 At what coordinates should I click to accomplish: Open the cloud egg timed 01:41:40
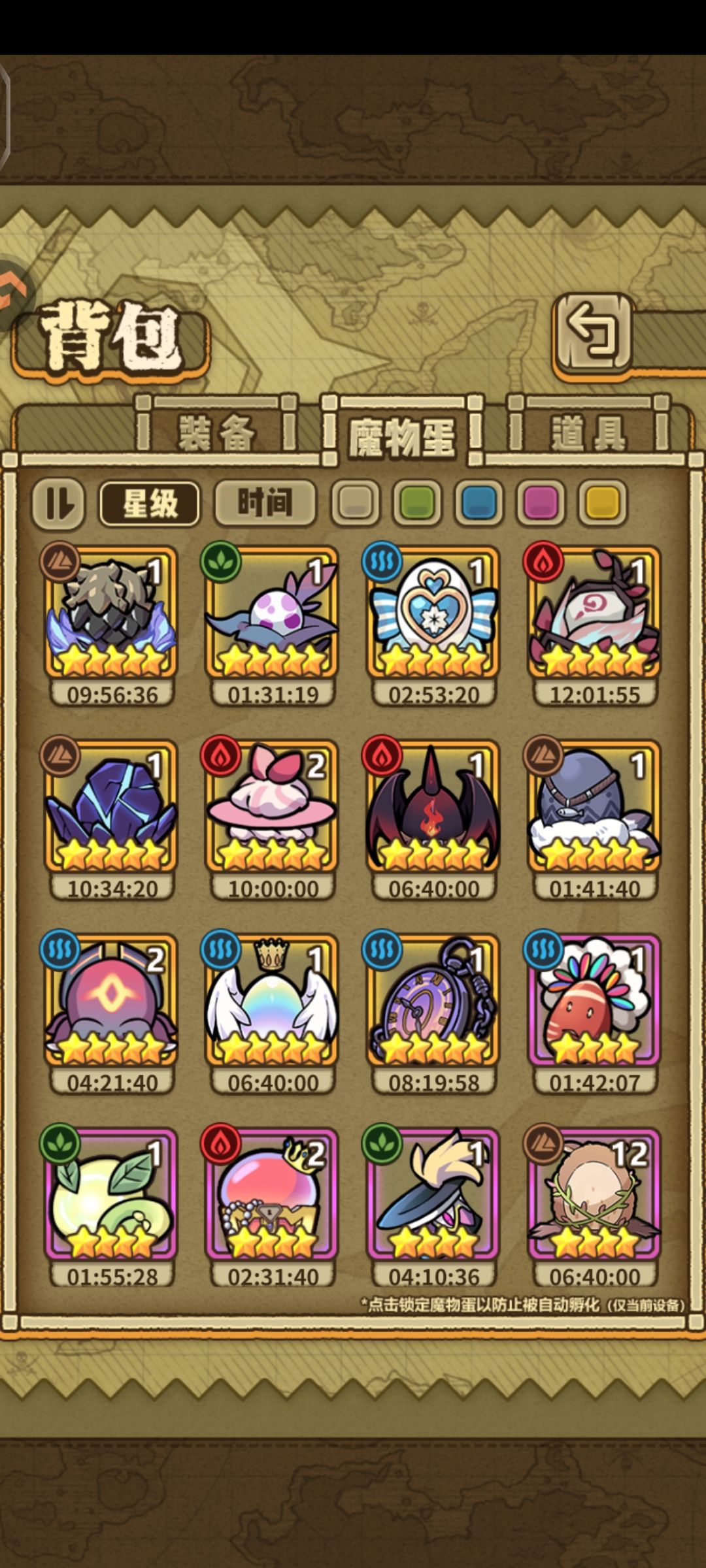point(594,818)
